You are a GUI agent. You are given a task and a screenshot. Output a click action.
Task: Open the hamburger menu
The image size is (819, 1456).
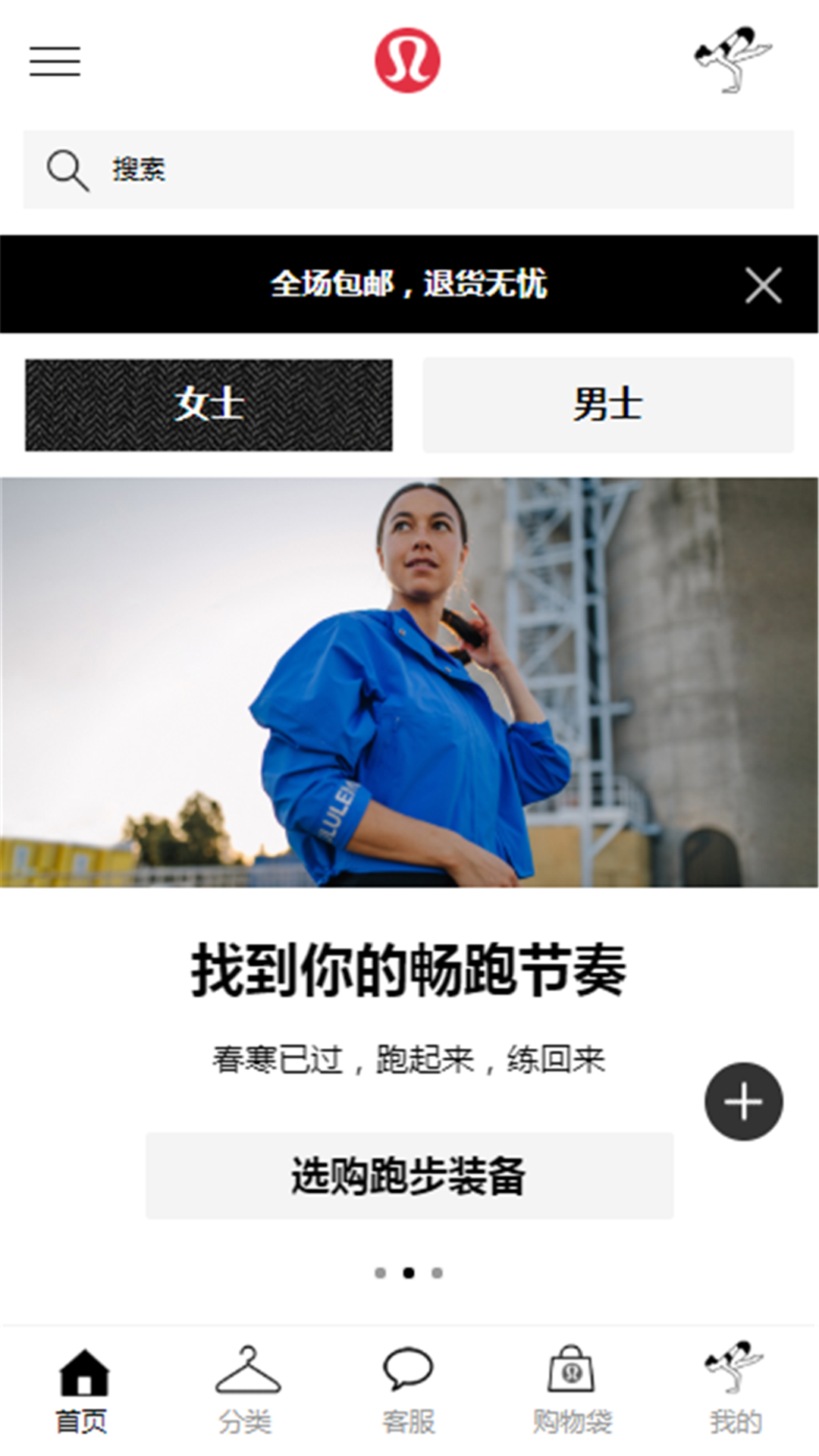pyautogui.click(x=55, y=61)
